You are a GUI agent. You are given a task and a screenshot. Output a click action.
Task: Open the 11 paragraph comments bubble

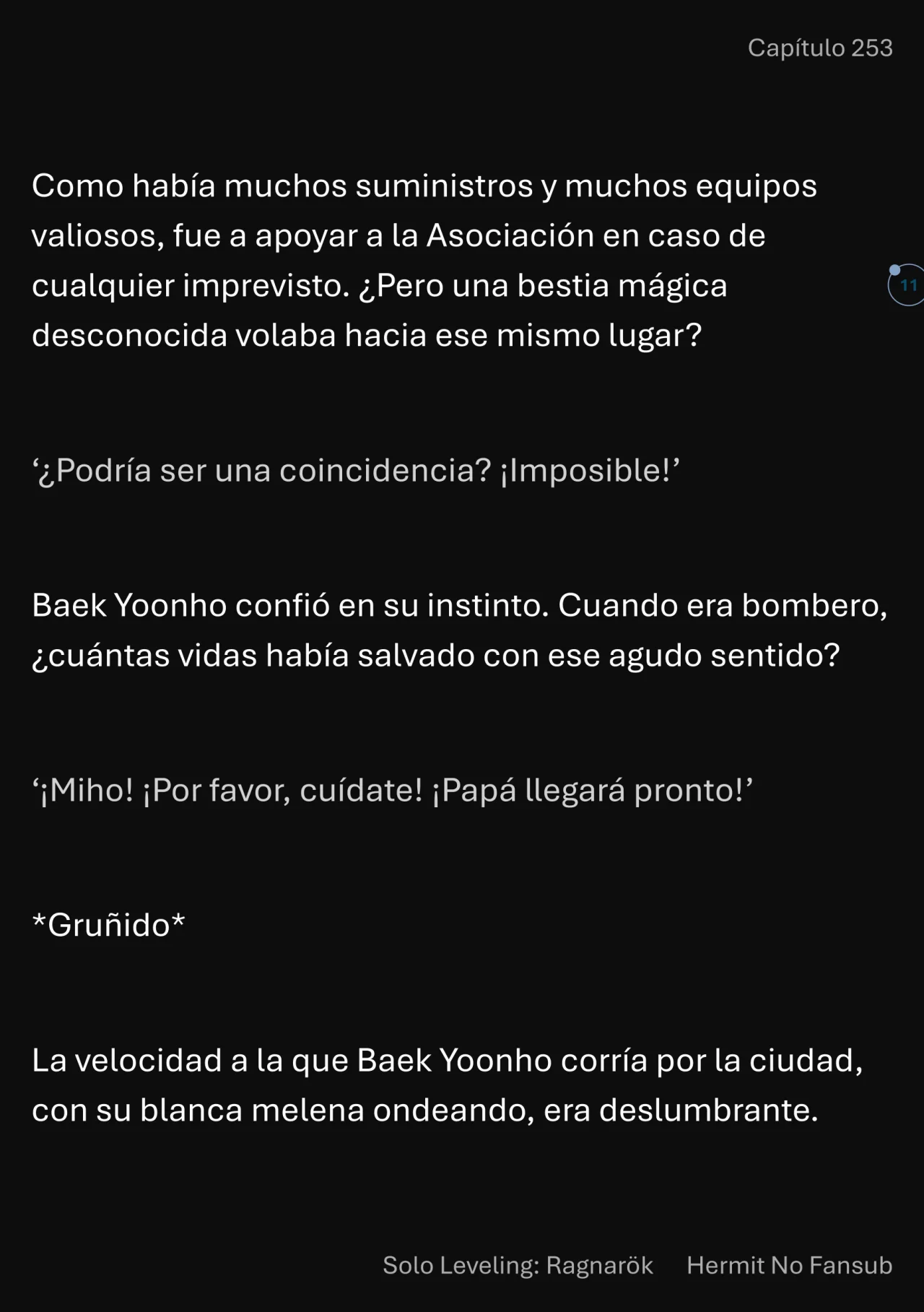[907, 285]
